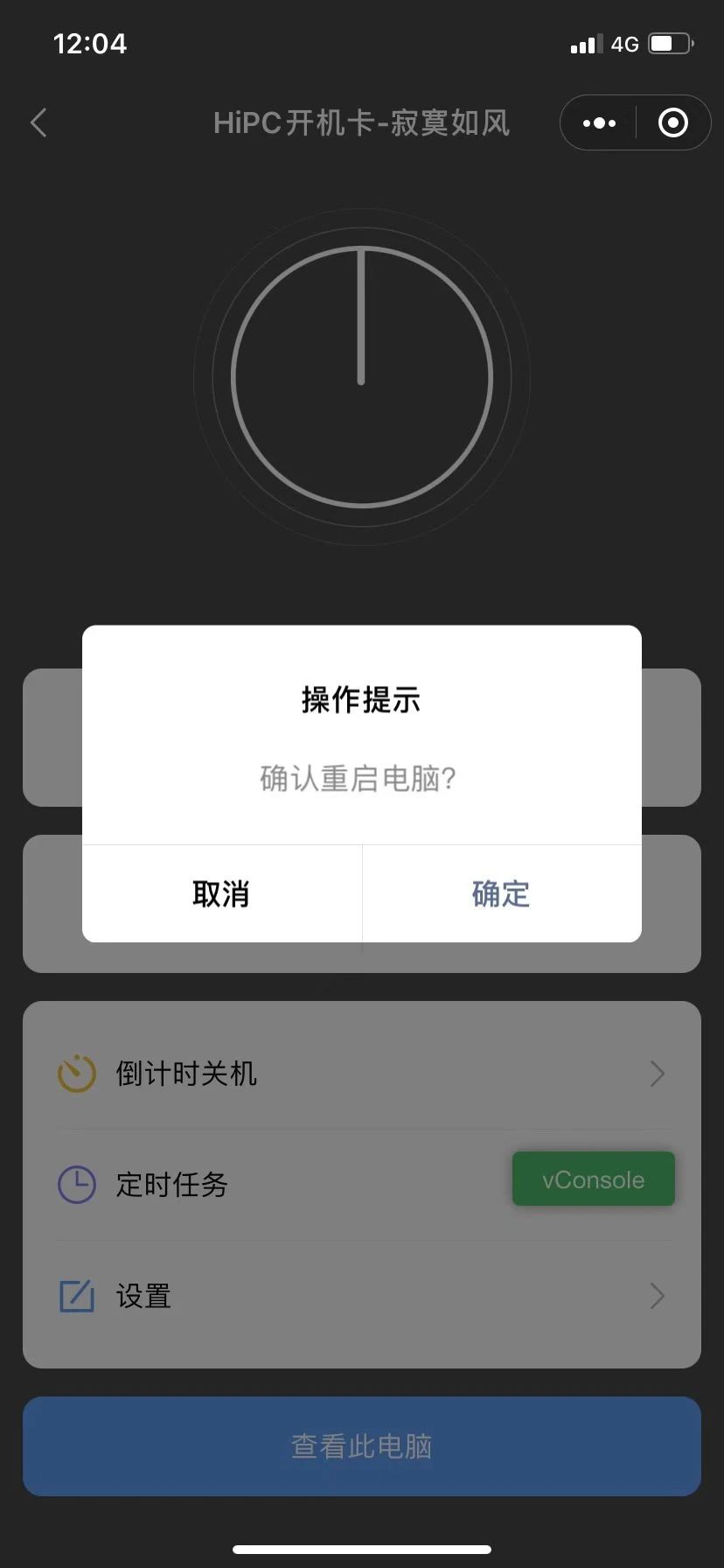Open the 设置 settings row

[362, 1296]
